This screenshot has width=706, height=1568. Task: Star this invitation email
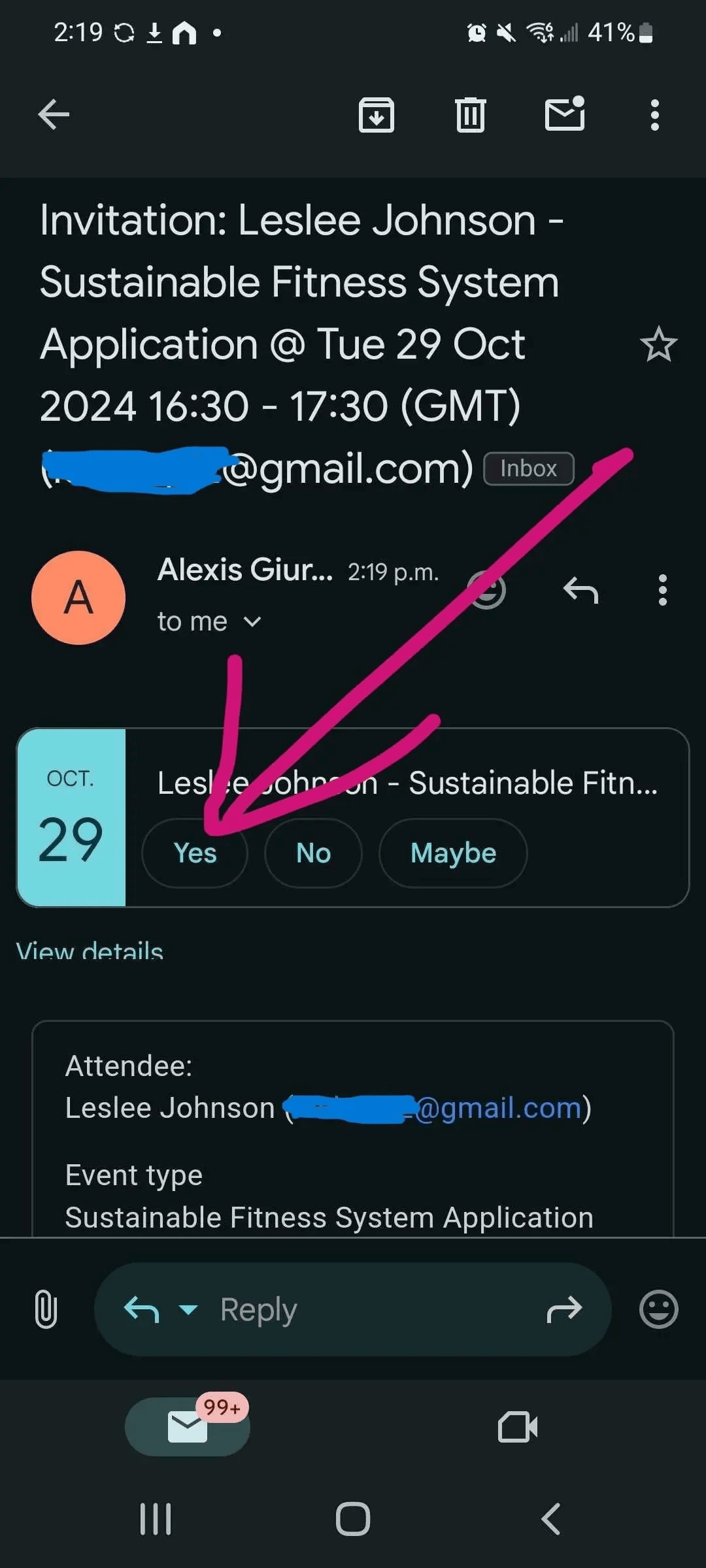[x=658, y=344]
